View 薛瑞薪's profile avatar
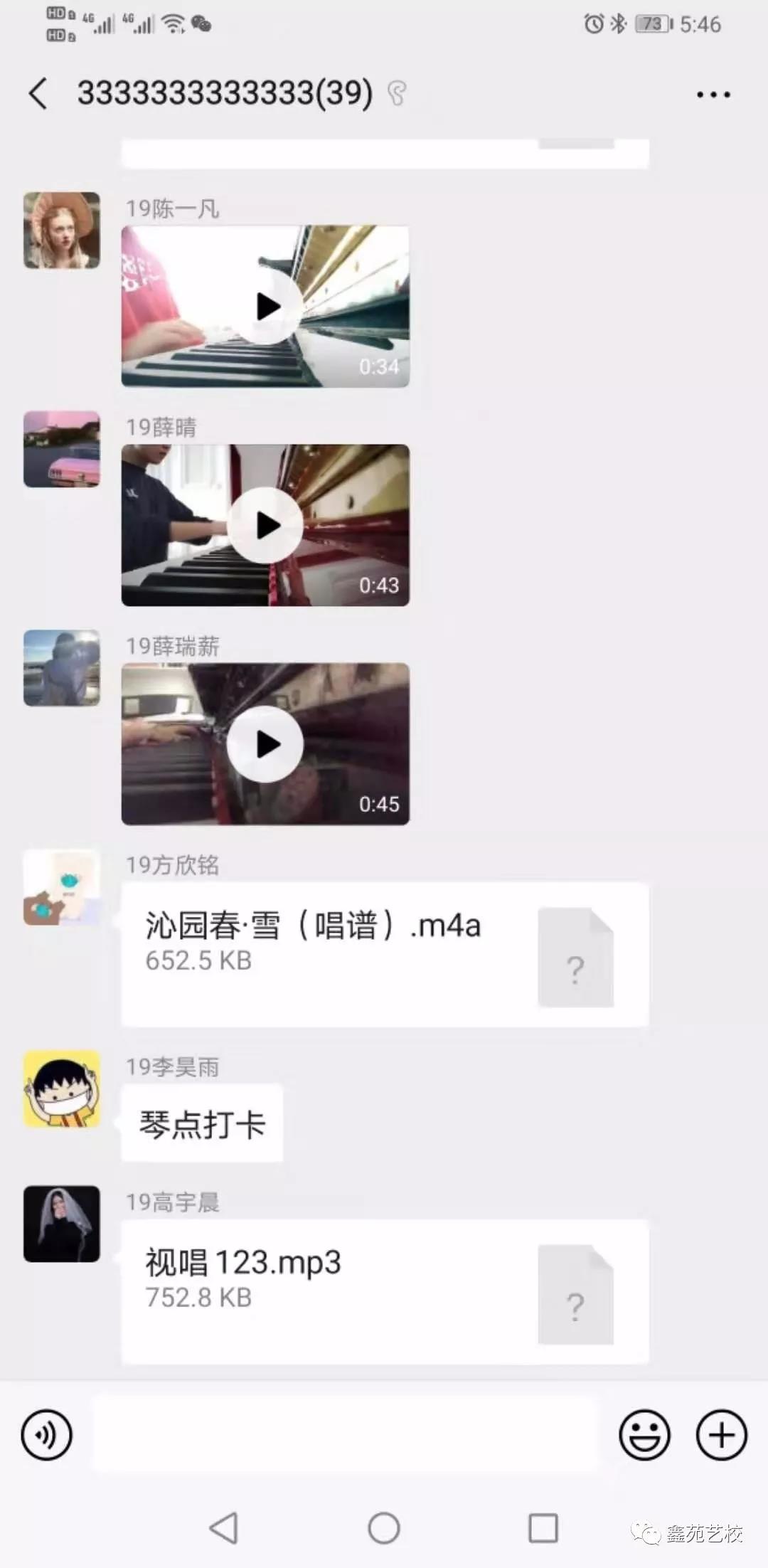The width and height of the screenshot is (768, 1568). pos(62,667)
